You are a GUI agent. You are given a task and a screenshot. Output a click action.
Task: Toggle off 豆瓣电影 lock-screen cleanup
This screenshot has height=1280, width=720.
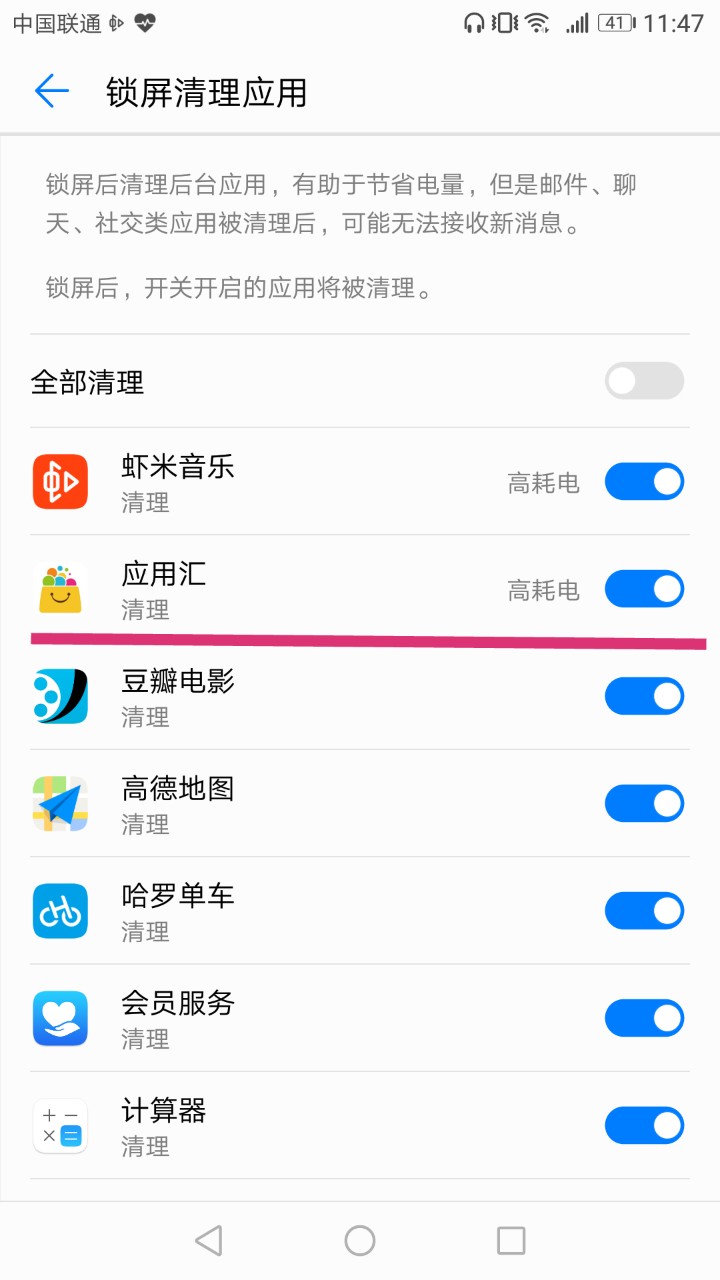pos(644,696)
